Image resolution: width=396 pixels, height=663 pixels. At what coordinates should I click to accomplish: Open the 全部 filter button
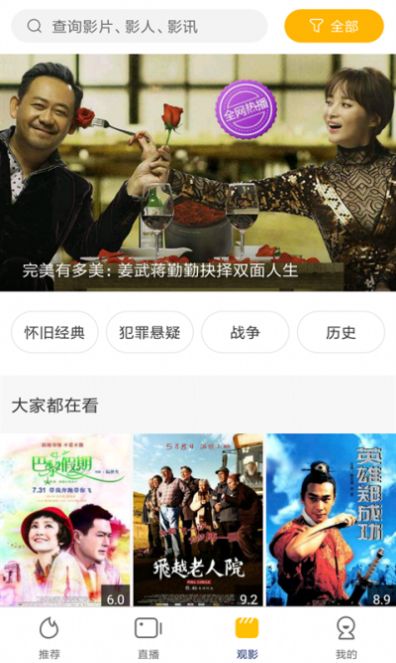click(334, 26)
